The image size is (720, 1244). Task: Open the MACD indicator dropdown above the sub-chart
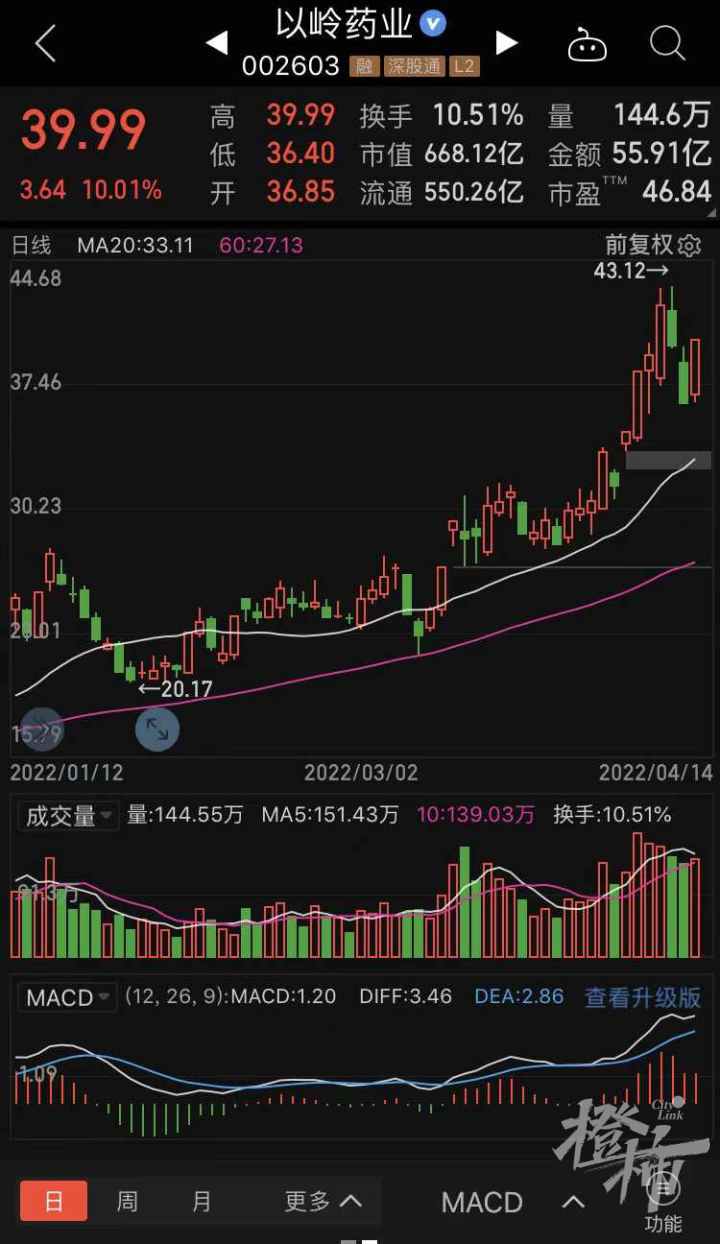click(68, 997)
